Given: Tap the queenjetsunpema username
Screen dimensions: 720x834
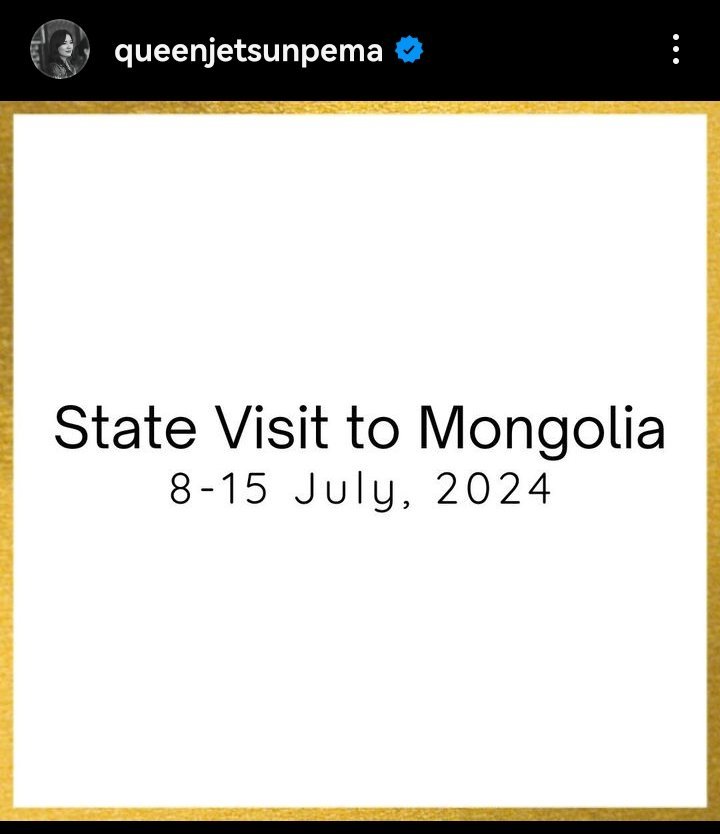Looking at the screenshot, I should point(249,50).
